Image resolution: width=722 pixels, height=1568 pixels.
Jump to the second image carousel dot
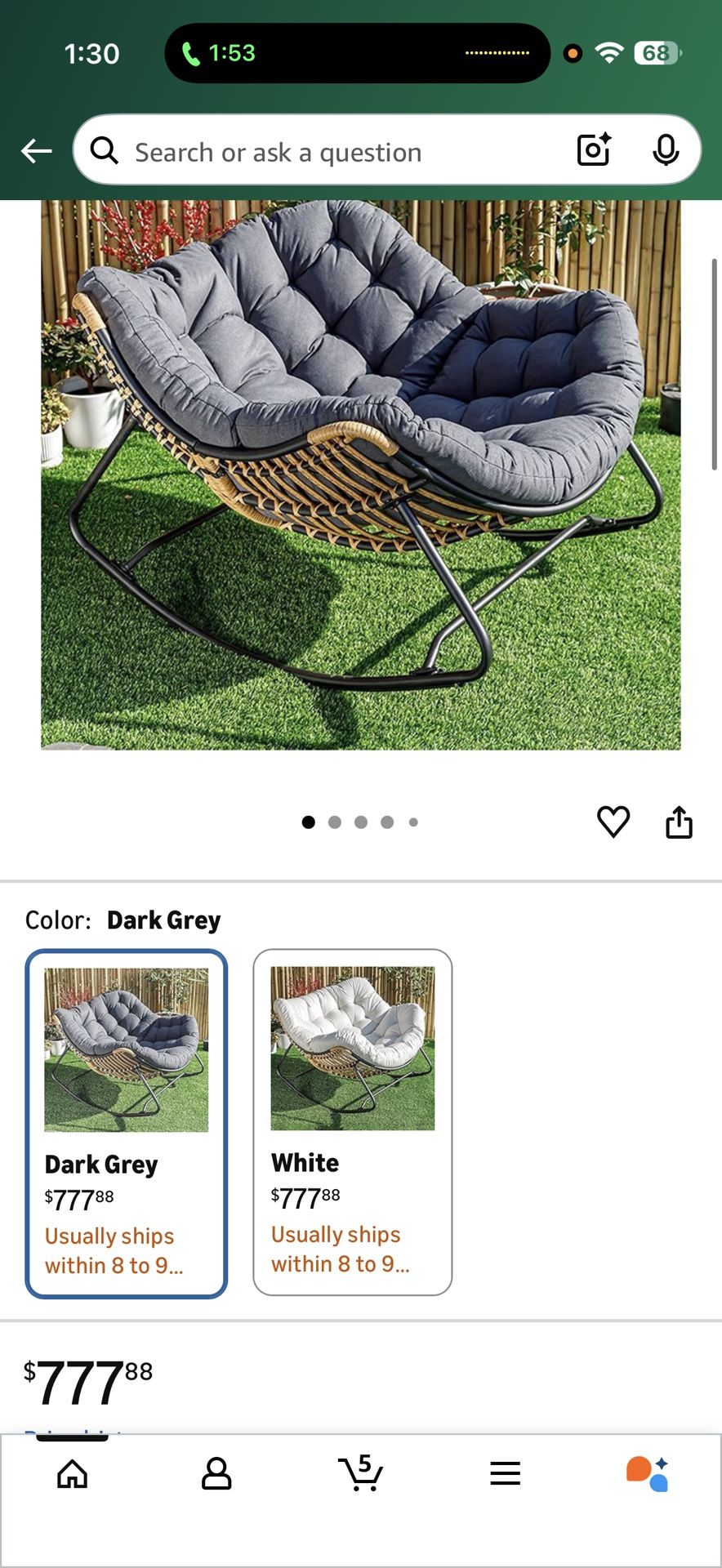click(x=334, y=822)
